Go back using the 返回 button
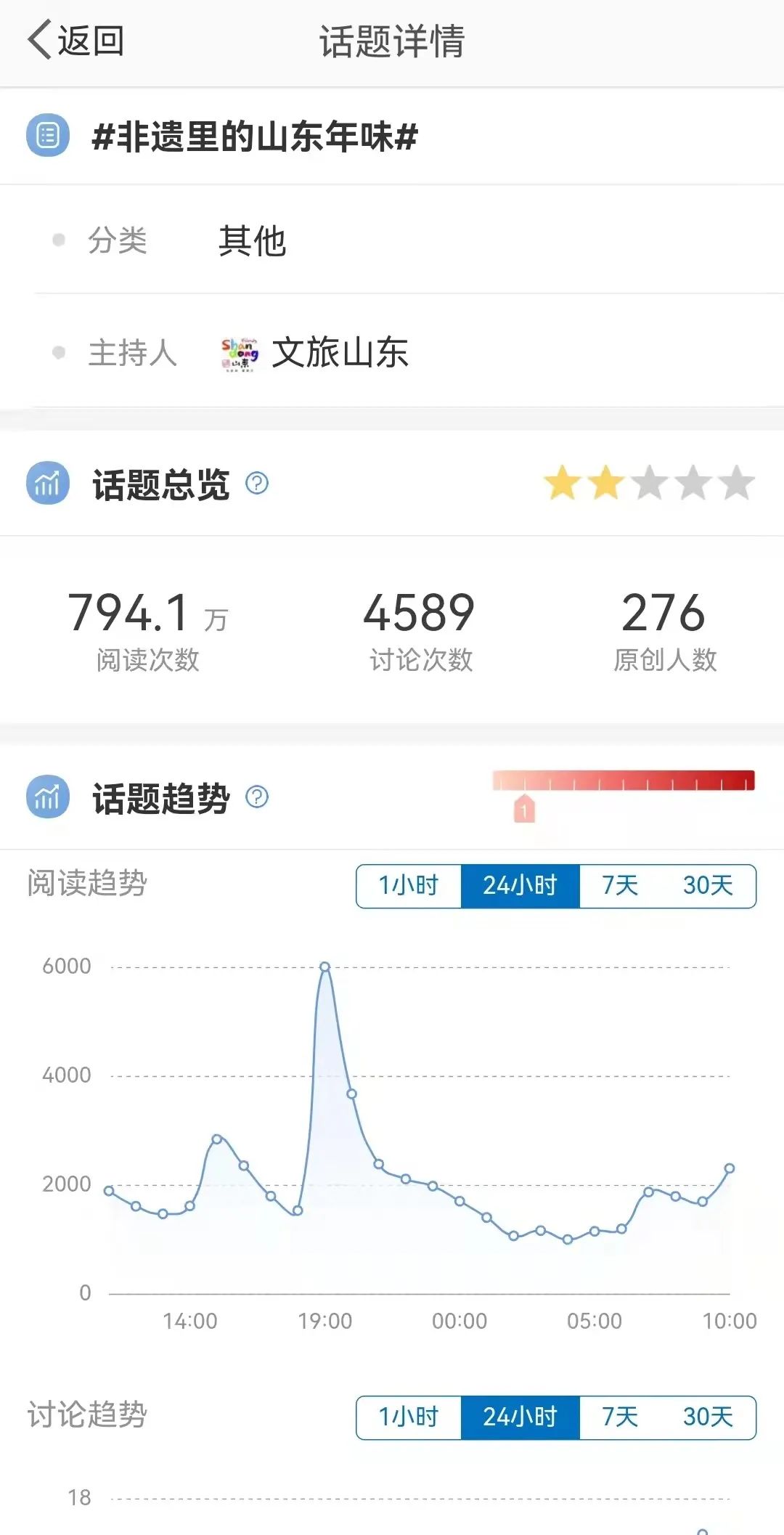784x1535 pixels. (76, 41)
